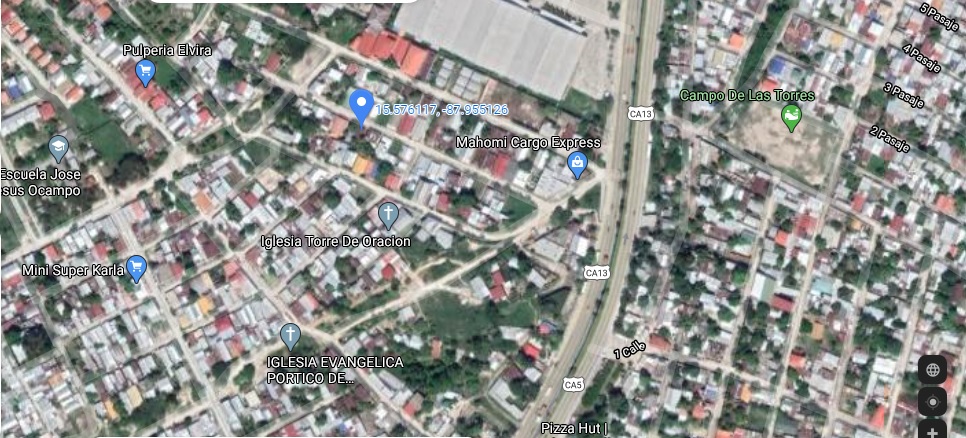966x438 pixels.
Task: Open the Mini Super Karla marker
Action: pyautogui.click(x=136, y=268)
